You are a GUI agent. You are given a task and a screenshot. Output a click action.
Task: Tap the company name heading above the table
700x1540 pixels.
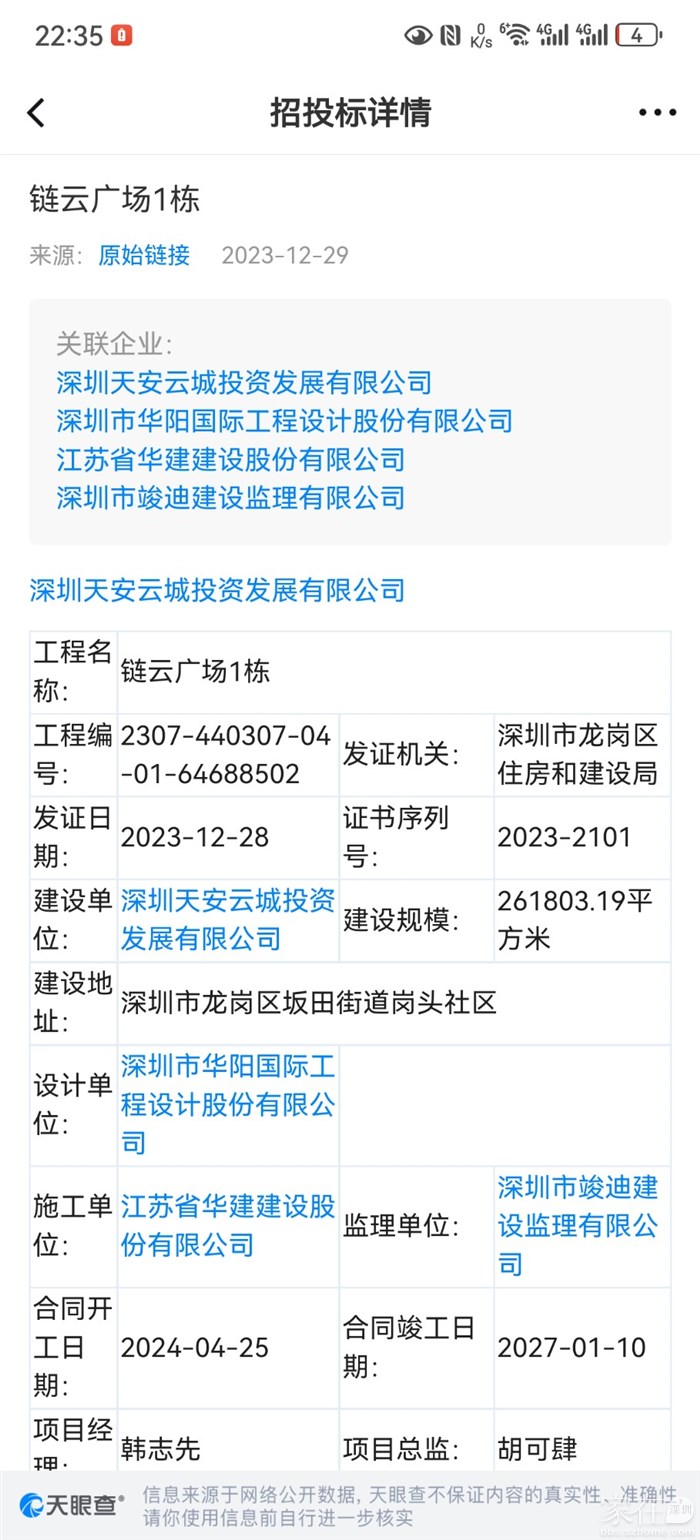[217, 590]
